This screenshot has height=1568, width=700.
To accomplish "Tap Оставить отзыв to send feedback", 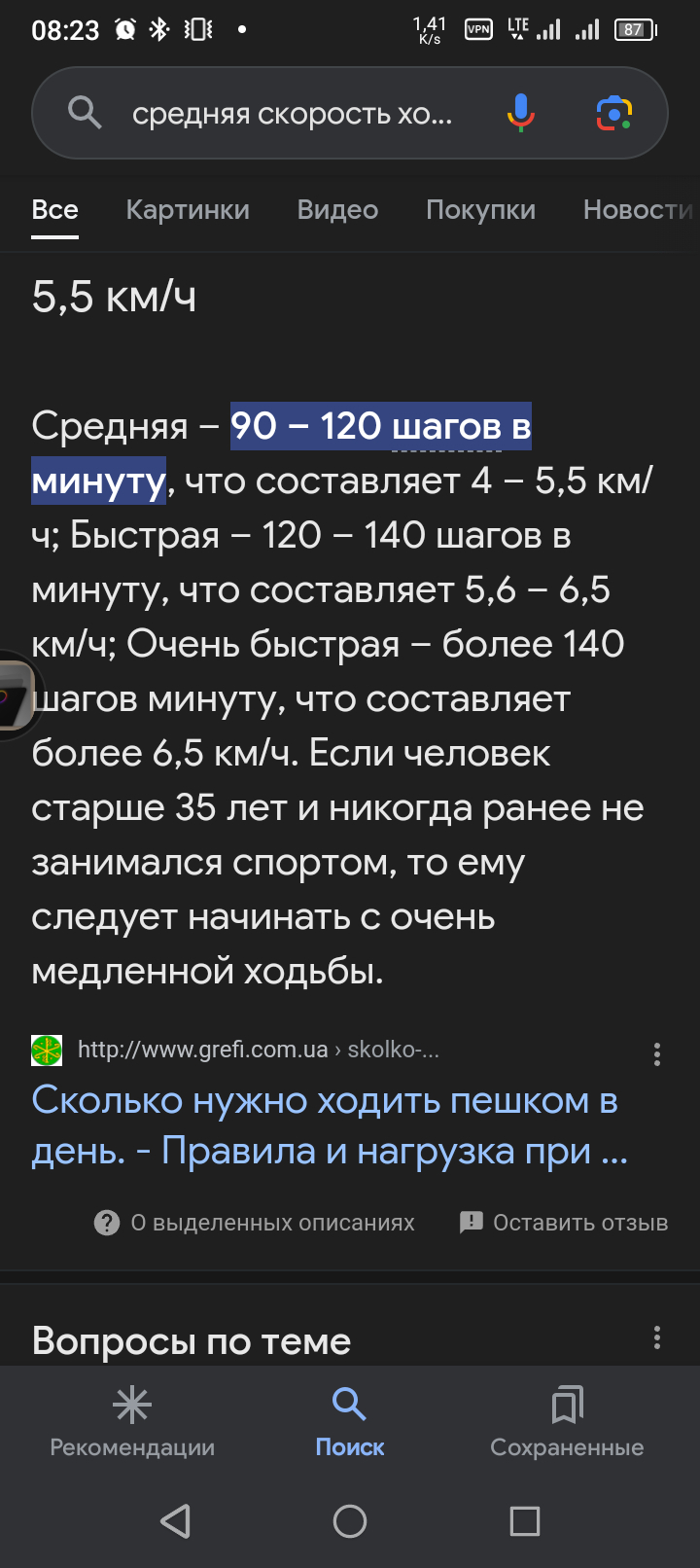I will click(x=564, y=1223).
